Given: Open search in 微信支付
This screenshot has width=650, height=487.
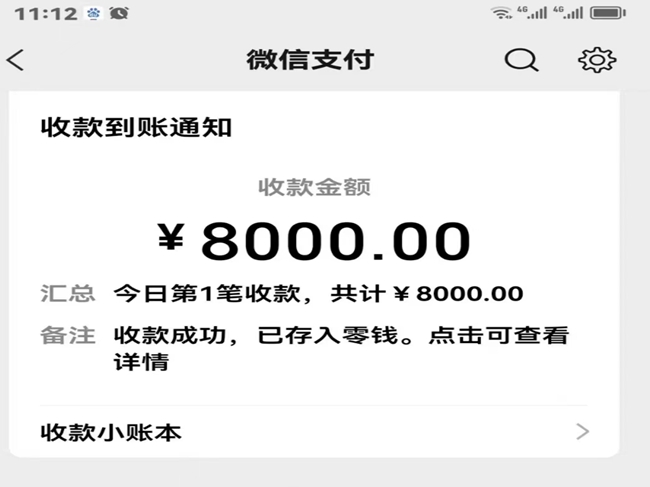Looking at the screenshot, I should [521, 60].
